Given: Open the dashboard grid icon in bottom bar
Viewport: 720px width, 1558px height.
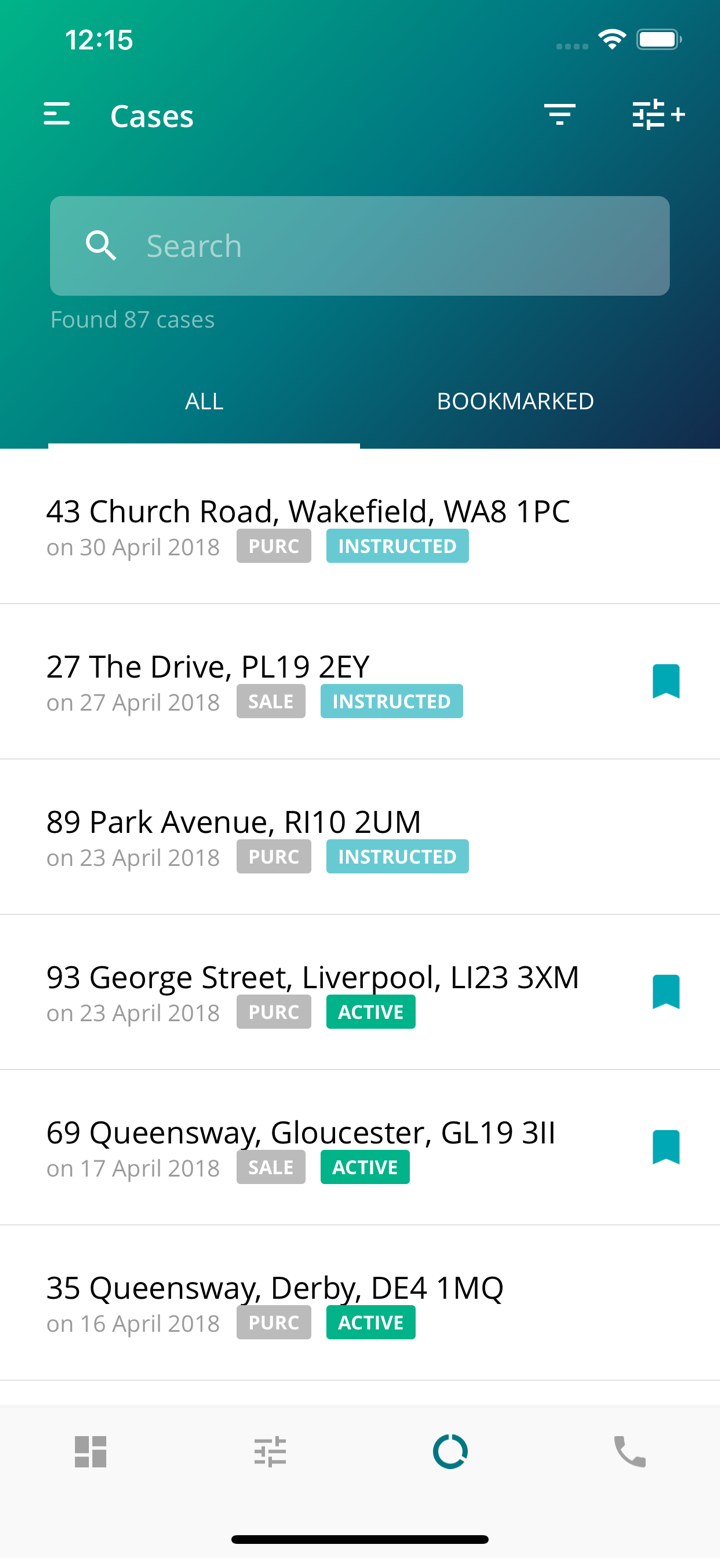Looking at the screenshot, I should pyautogui.click(x=90, y=1450).
